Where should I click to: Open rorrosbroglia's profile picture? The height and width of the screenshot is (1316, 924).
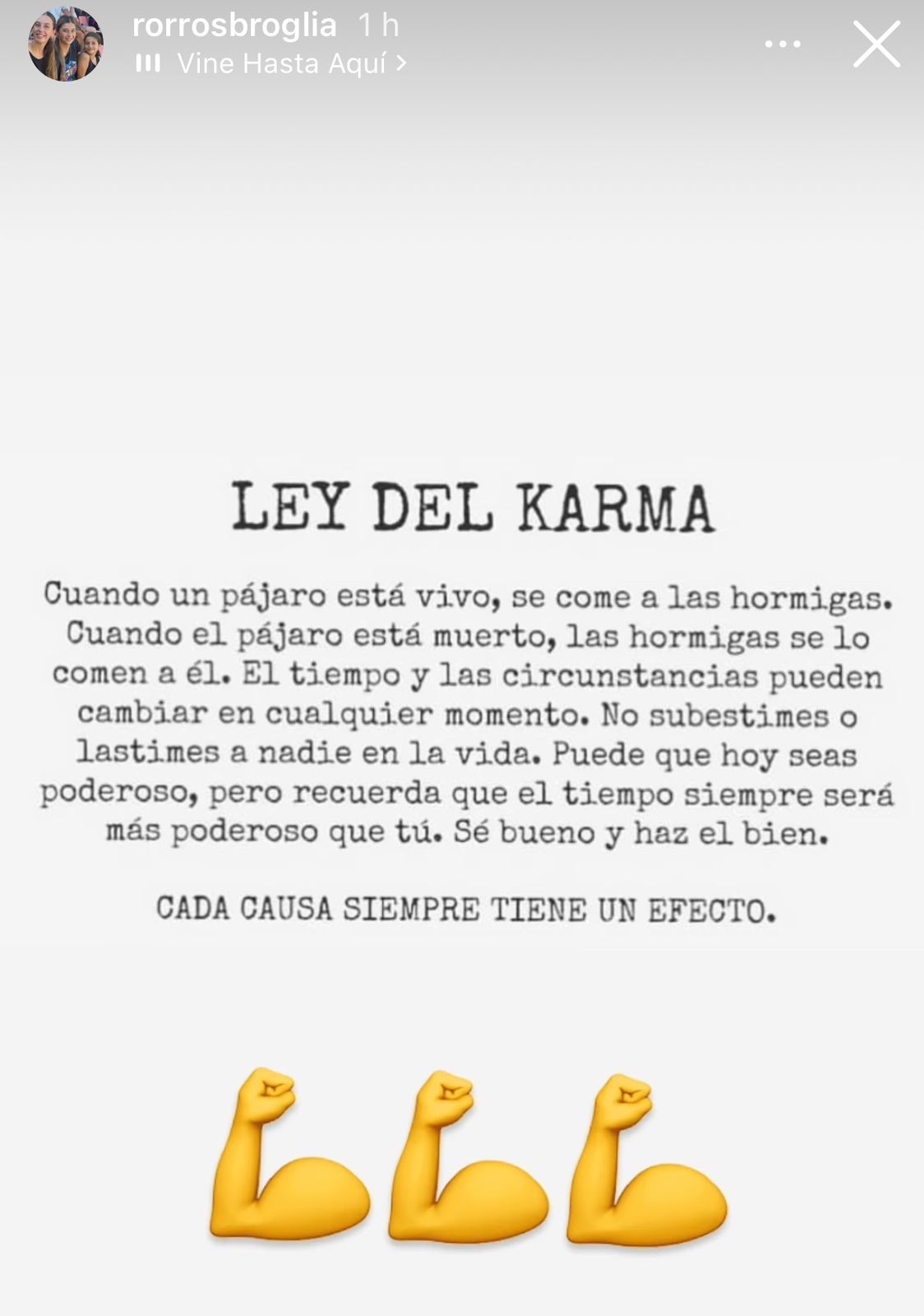[66, 44]
